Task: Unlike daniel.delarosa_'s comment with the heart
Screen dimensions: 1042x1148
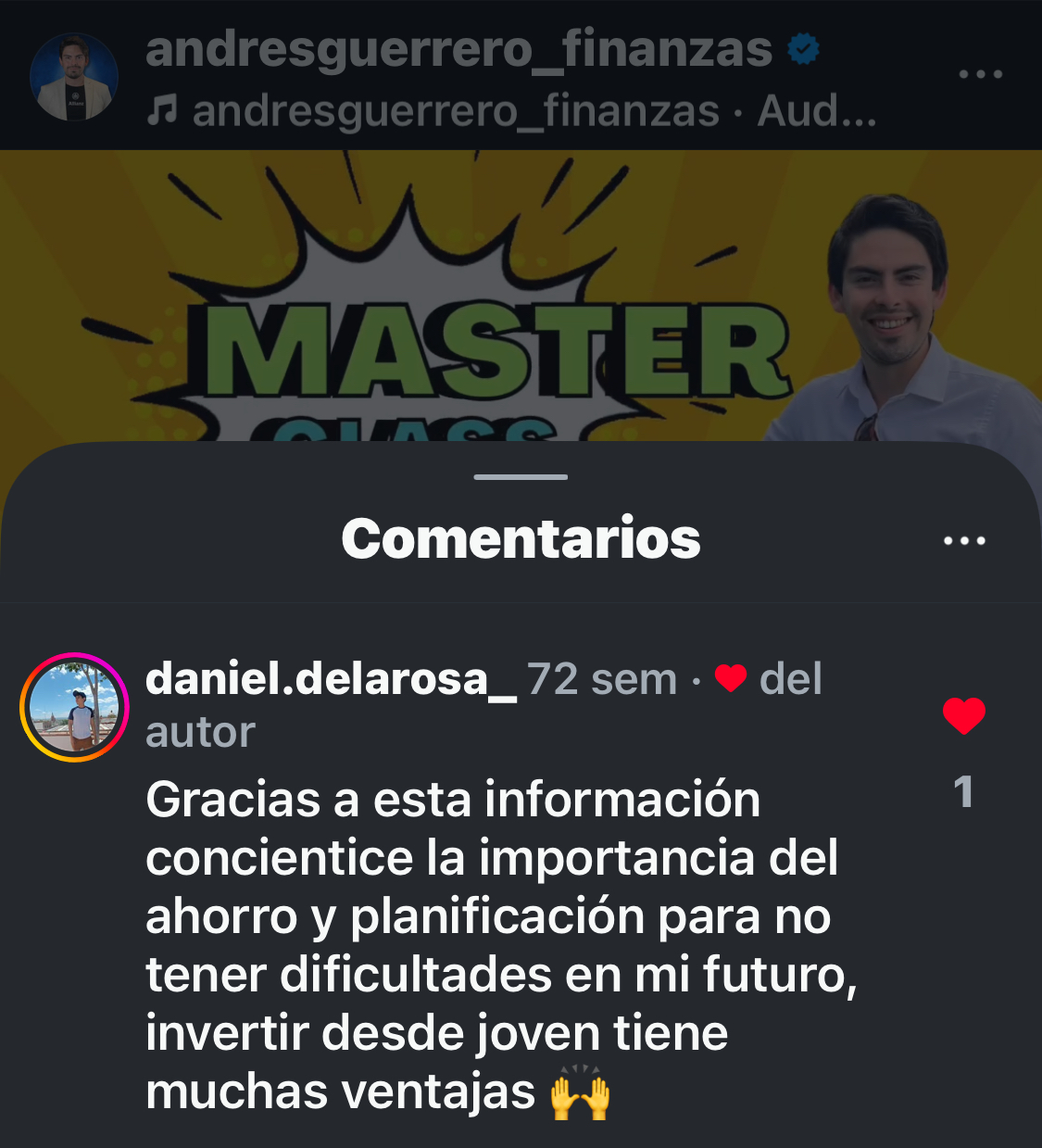Action: pyautogui.click(x=963, y=716)
